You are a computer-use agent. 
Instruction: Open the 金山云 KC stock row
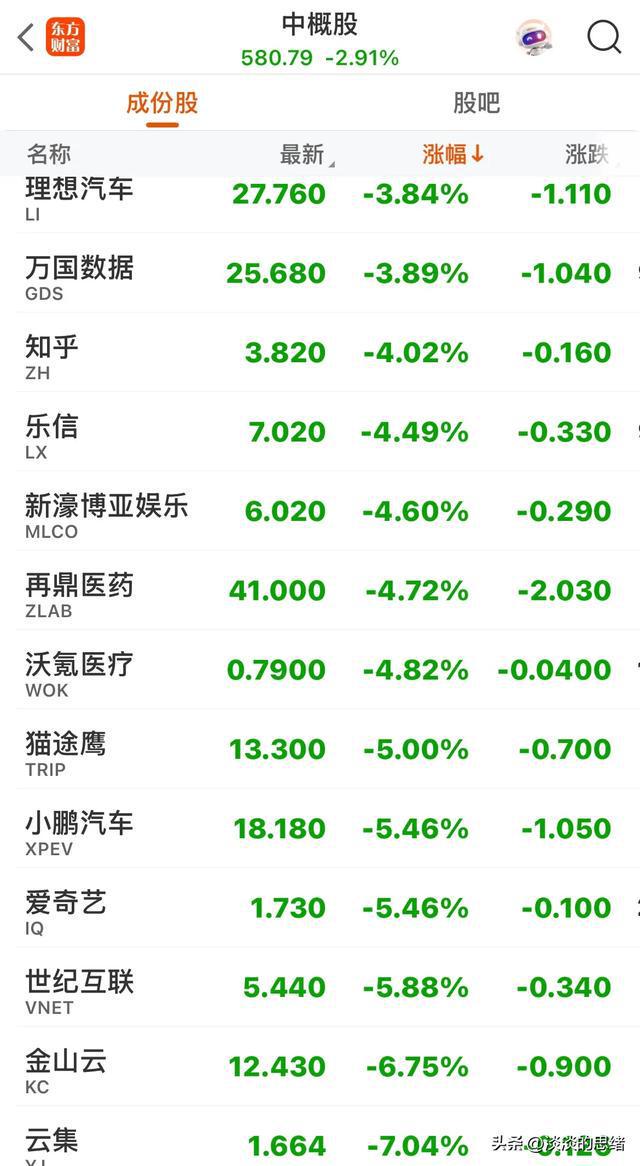tap(320, 1066)
